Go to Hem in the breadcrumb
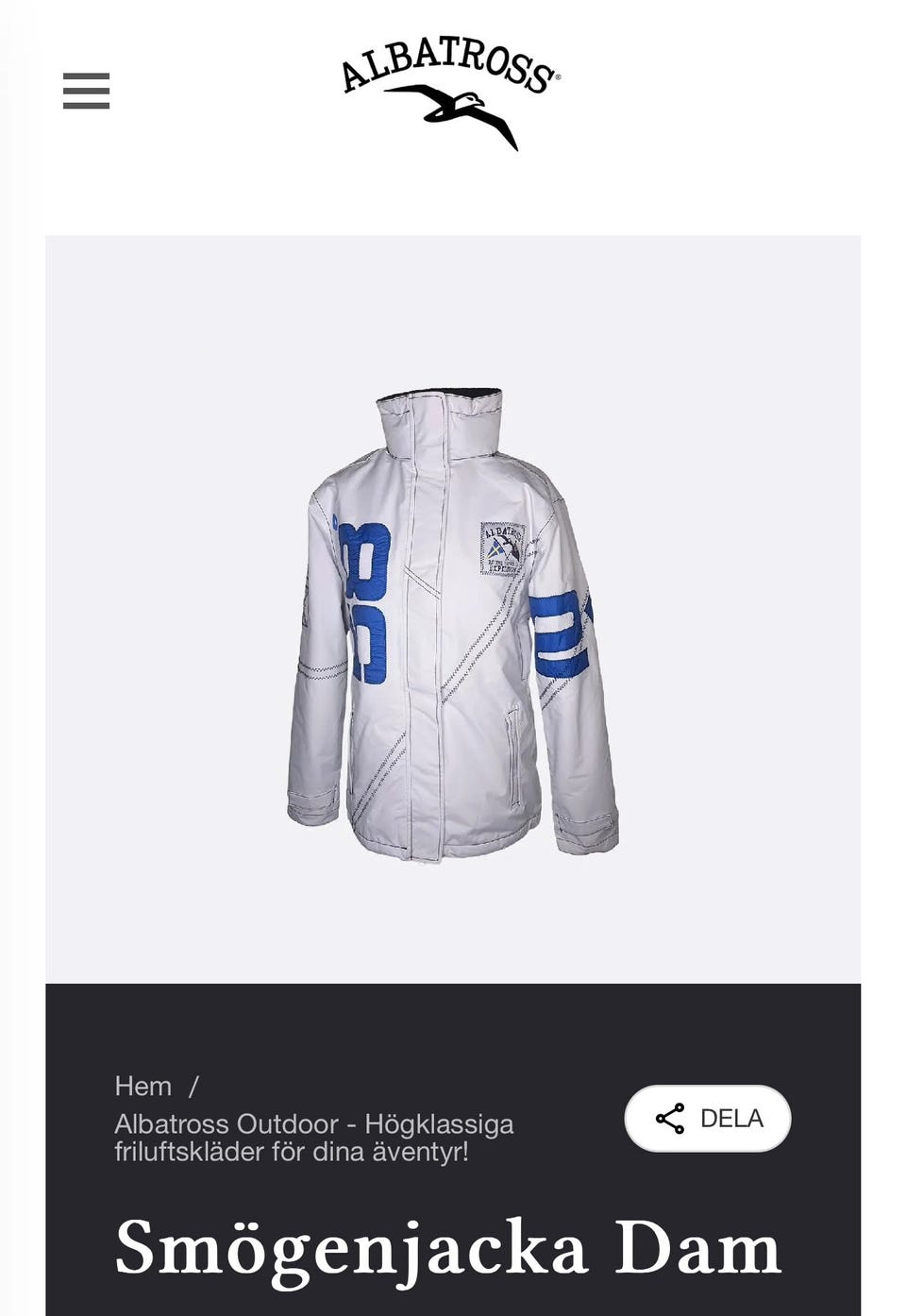Image resolution: width=906 pixels, height=1316 pixels. click(x=143, y=1086)
